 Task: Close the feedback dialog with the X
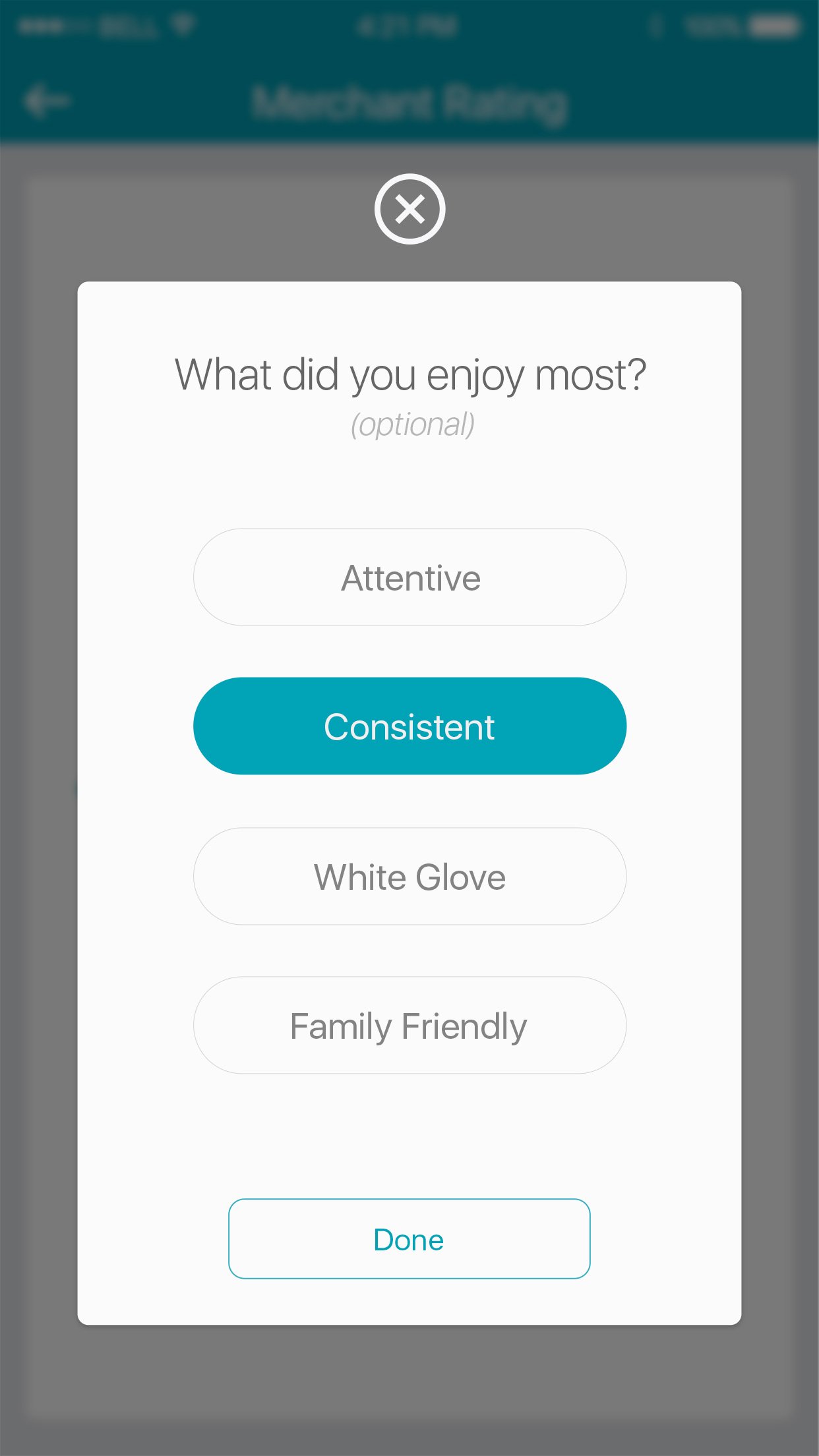pyautogui.click(x=409, y=209)
